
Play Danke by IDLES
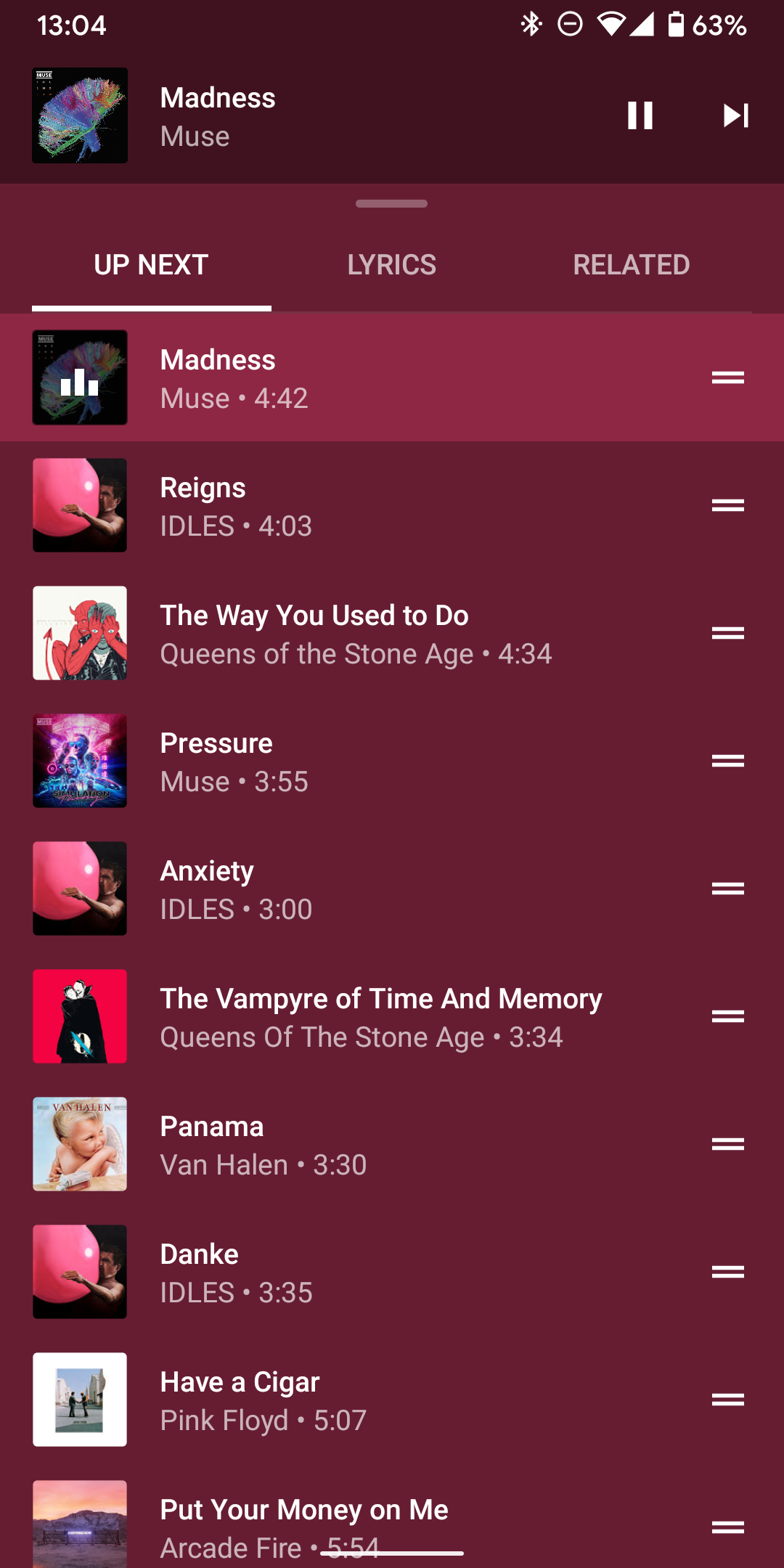click(x=363, y=1273)
